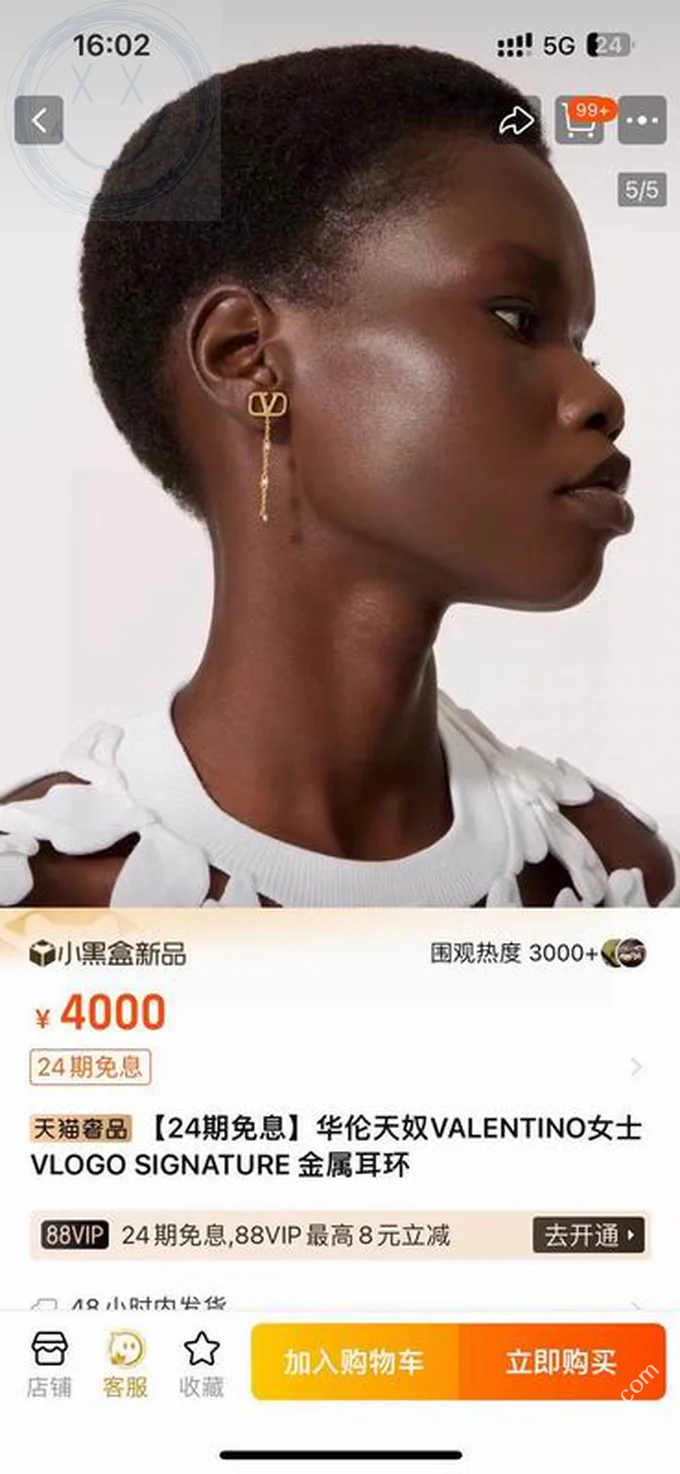Add the item to favorites (收藏)
The width and height of the screenshot is (680, 1474).
click(x=201, y=1363)
